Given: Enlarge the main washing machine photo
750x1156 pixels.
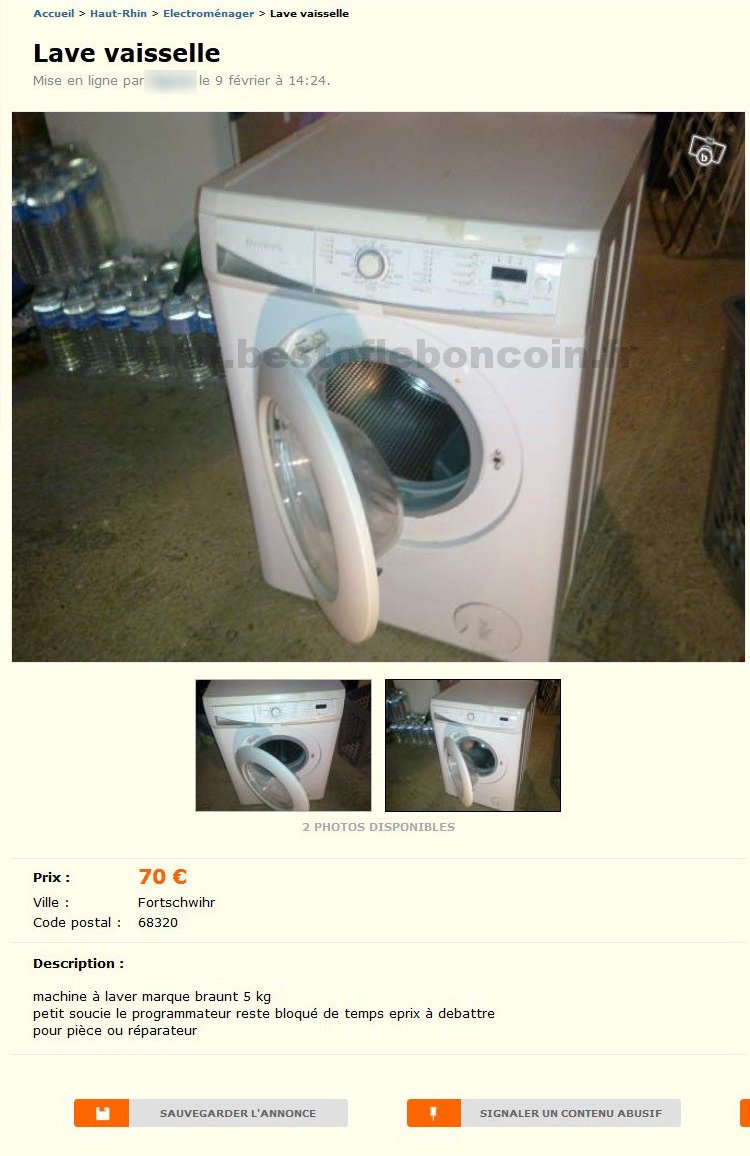Looking at the screenshot, I should point(378,387).
